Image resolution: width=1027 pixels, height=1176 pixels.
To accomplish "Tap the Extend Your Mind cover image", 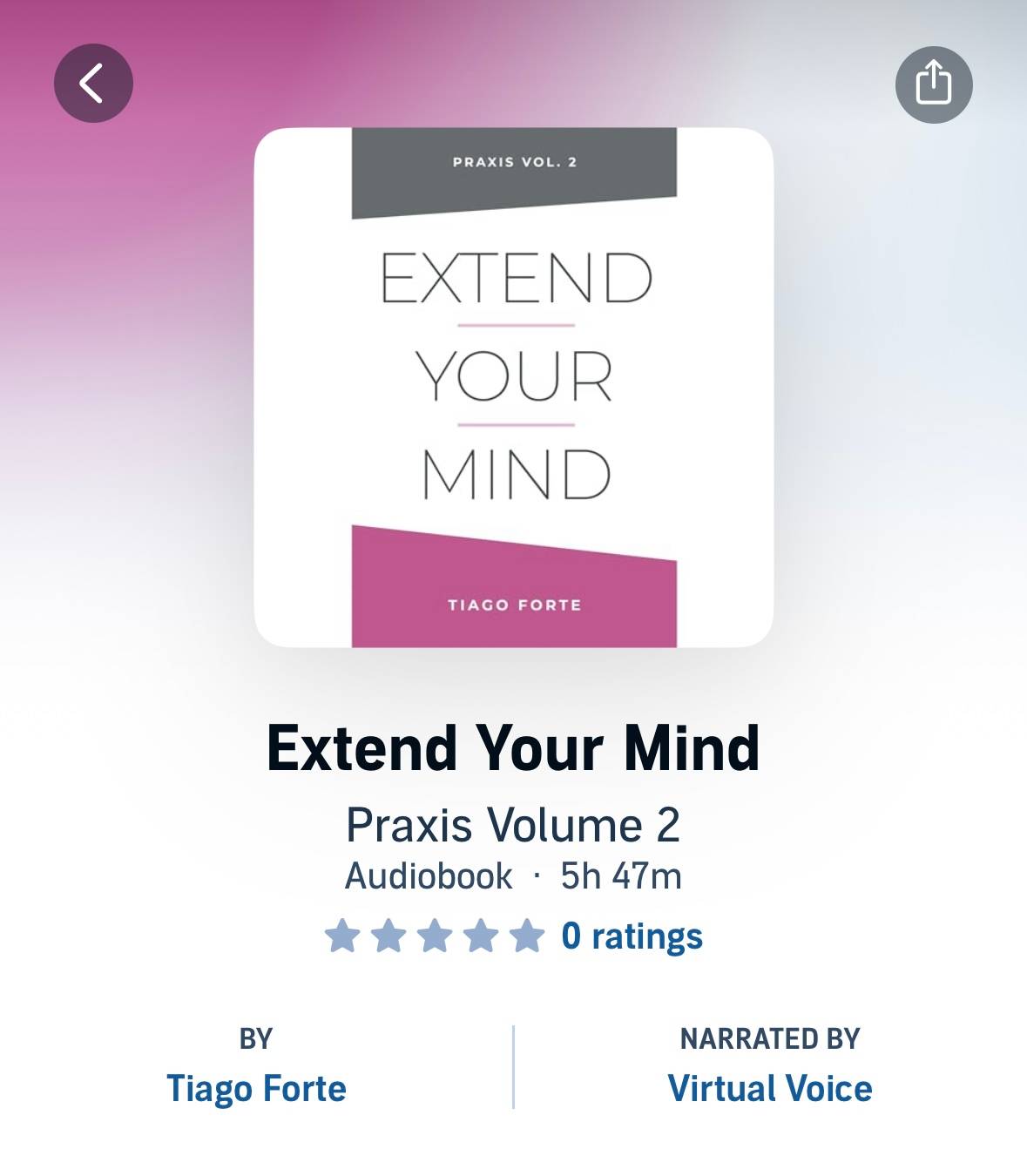I will (x=514, y=388).
